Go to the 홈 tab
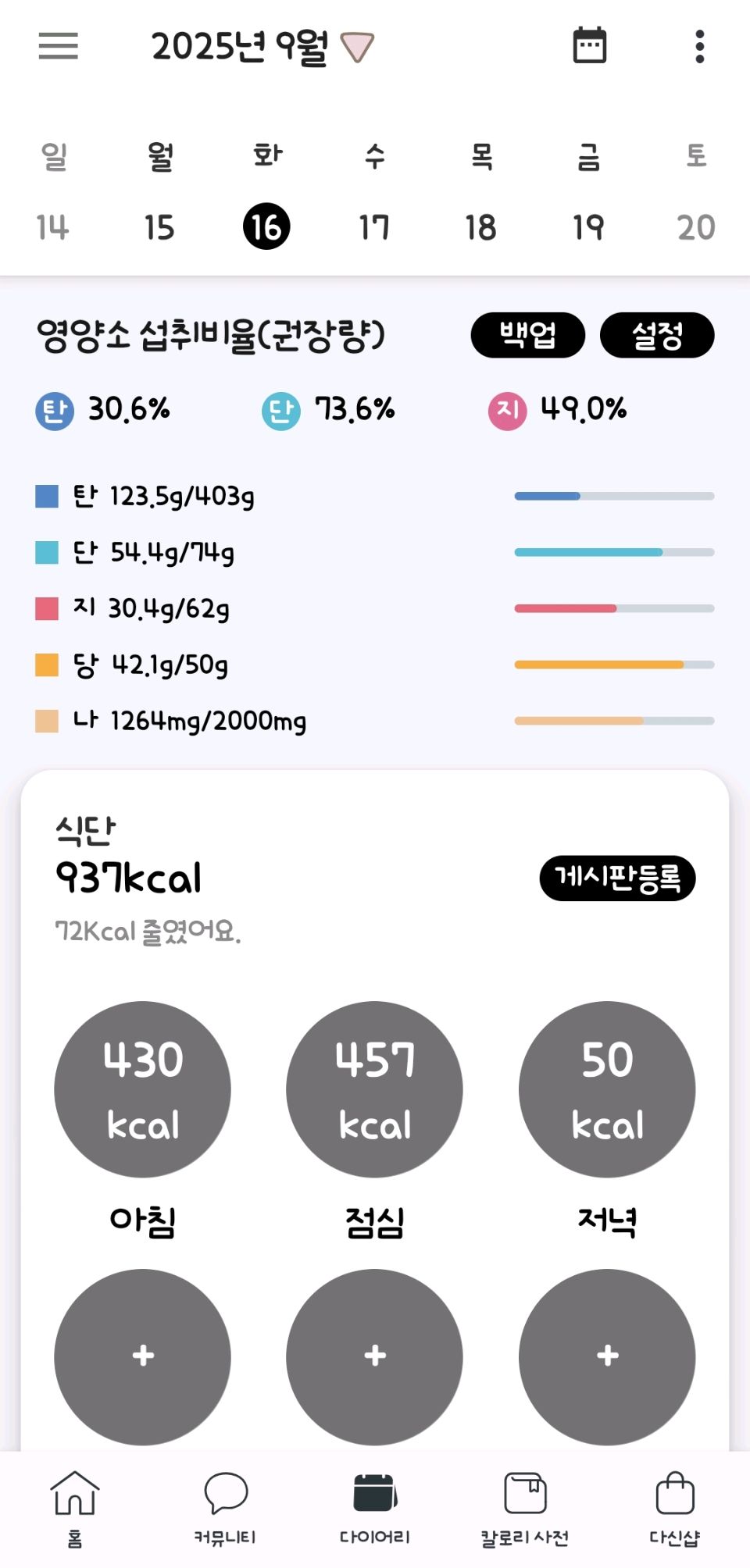The height and width of the screenshot is (1568, 750). 75,1508
